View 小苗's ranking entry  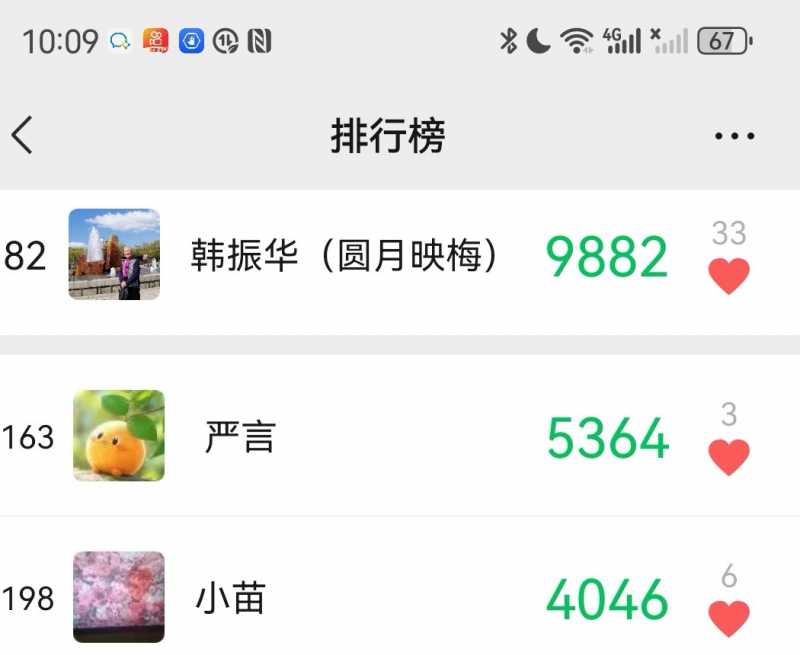click(x=231, y=598)
